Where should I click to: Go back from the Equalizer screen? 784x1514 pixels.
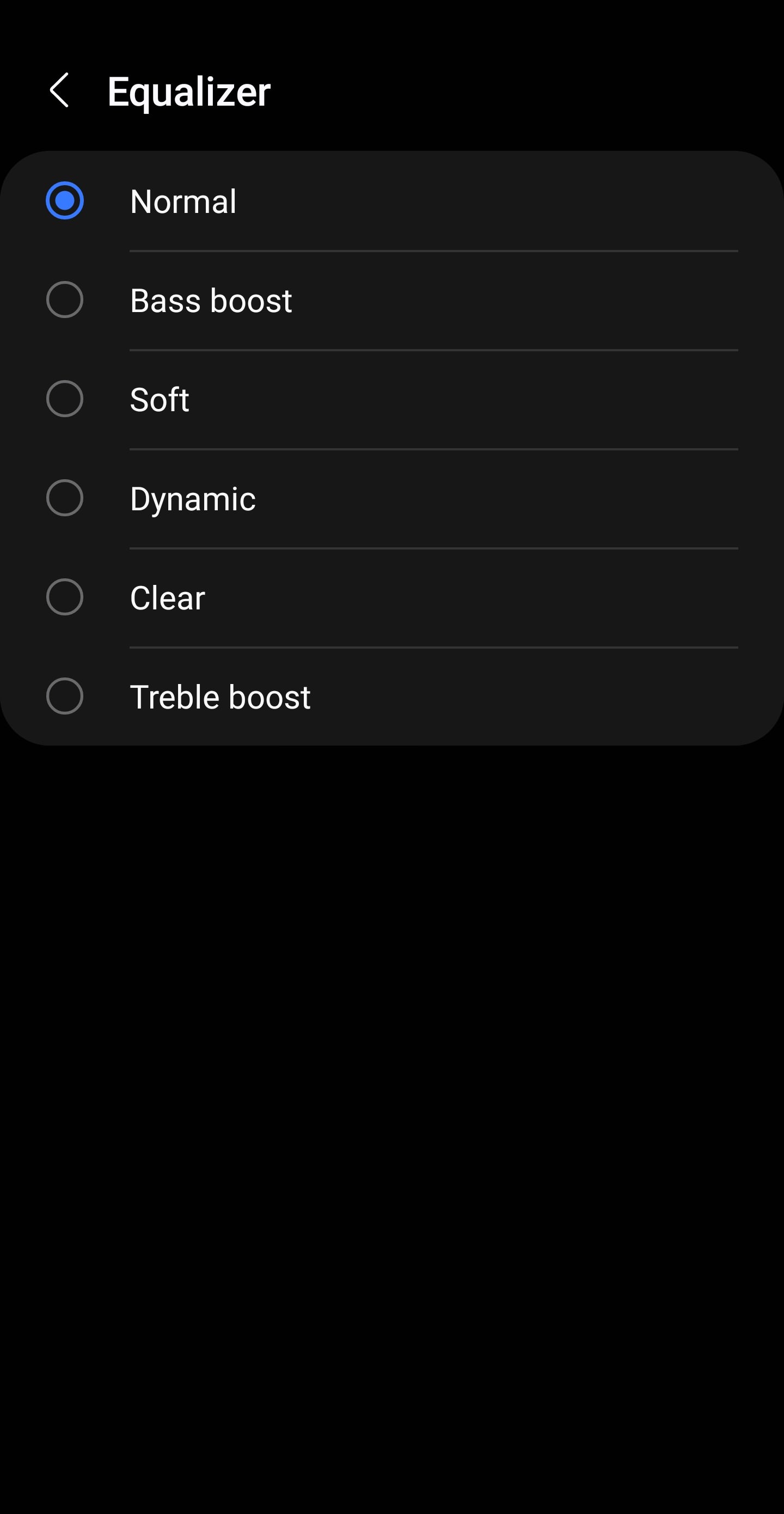point(59,90)
